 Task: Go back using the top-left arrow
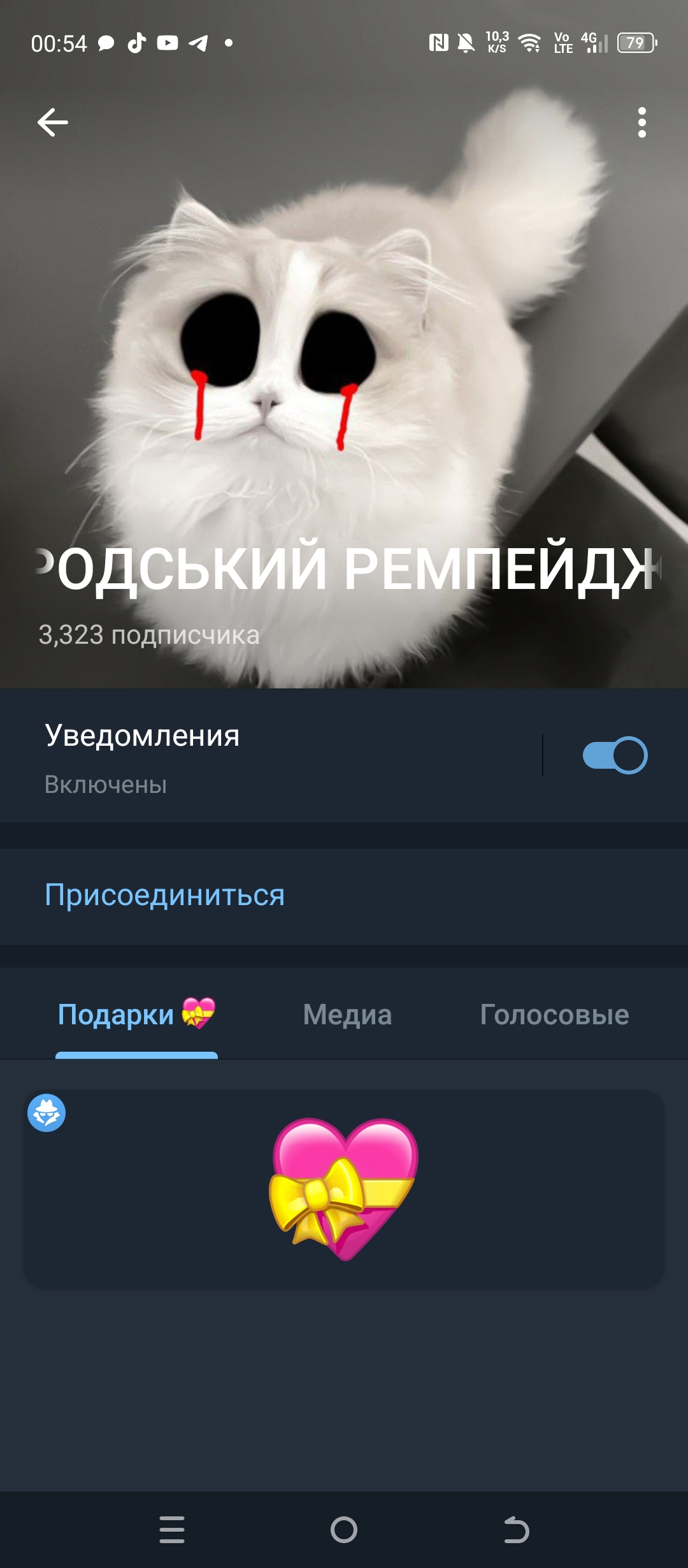pyautogui.click(x=53, y=122)
